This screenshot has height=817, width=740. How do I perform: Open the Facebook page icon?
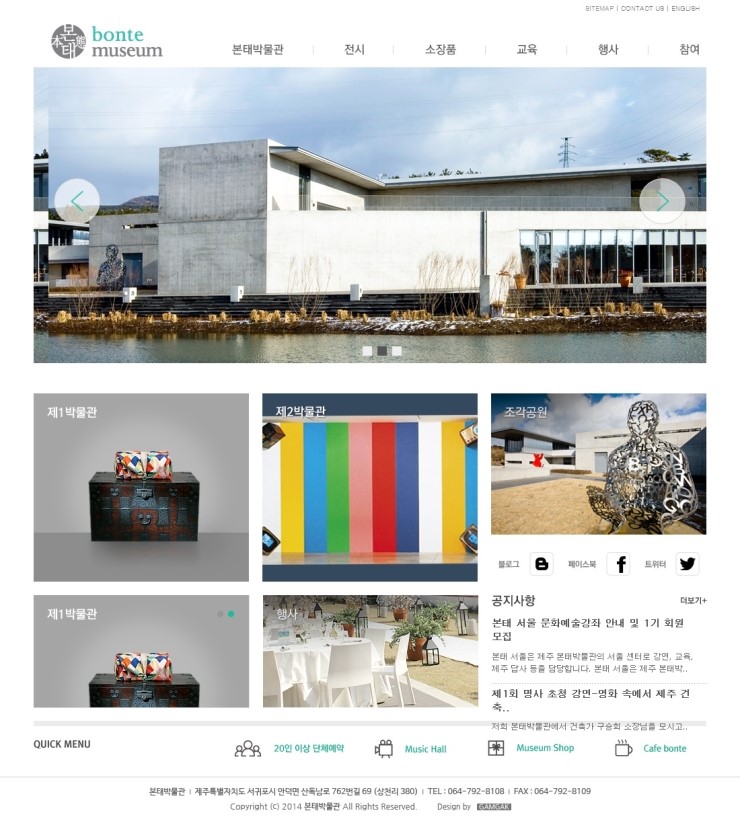pyautogui.click(x=619, y=564)
